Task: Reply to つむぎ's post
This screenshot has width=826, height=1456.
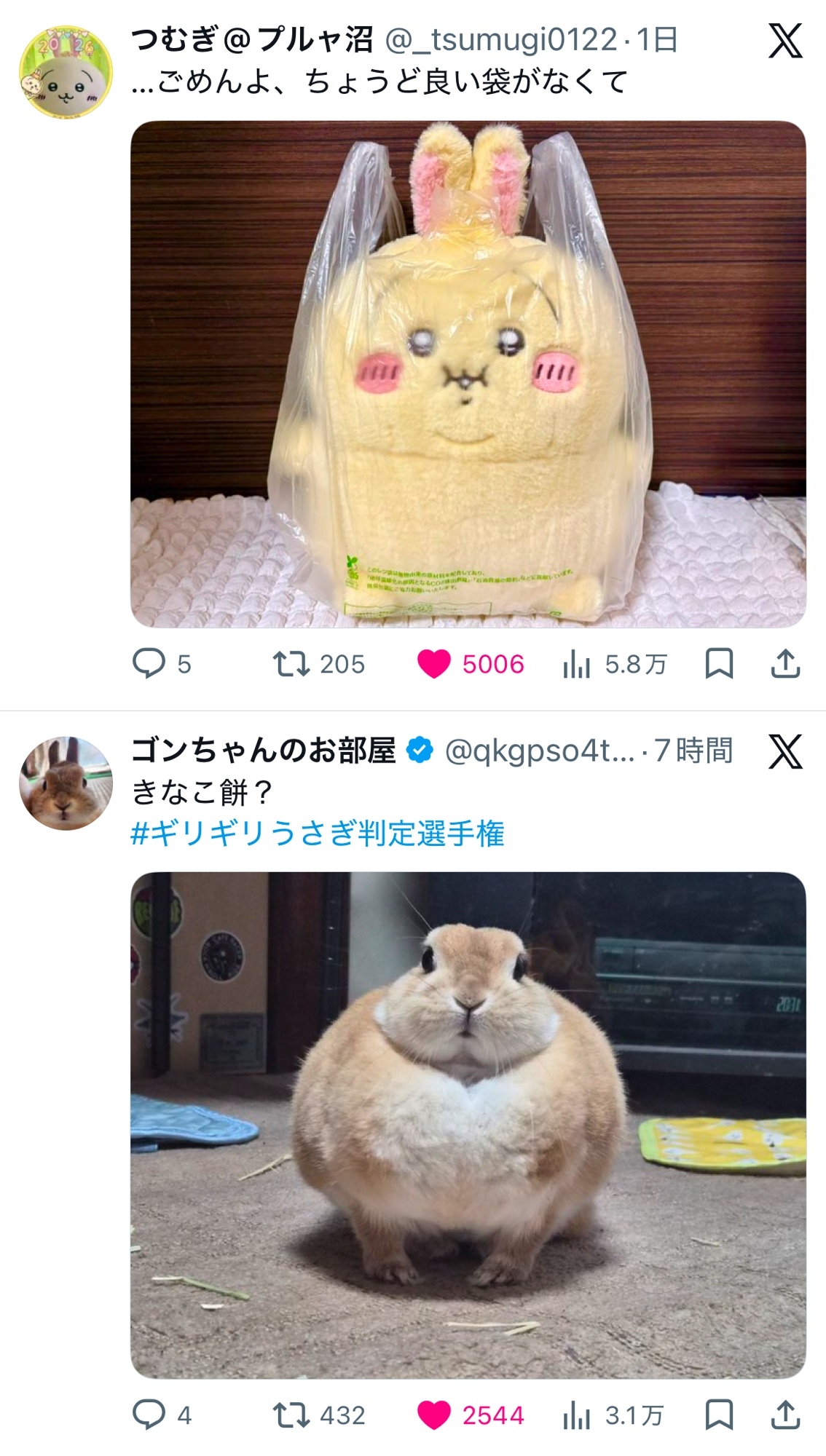Action: [x=149, y=664]
